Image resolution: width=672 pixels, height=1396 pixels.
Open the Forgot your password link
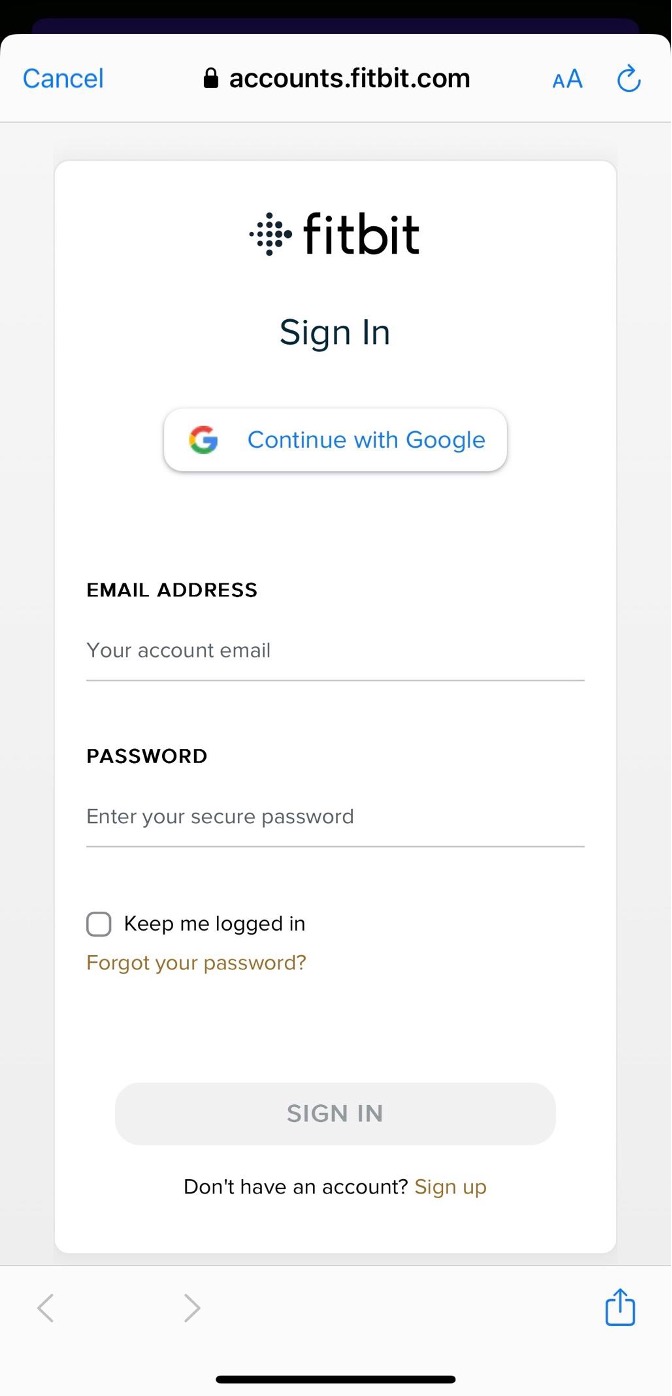(196, 963)
